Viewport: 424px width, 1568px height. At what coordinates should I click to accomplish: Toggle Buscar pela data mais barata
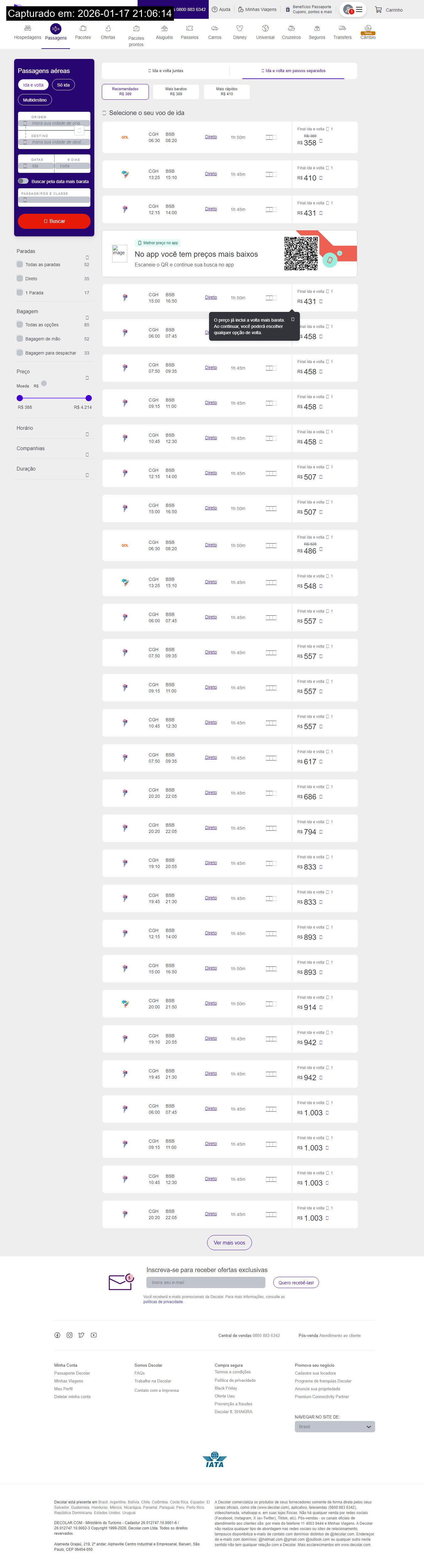pyautogui.click(x=23, y=182)
